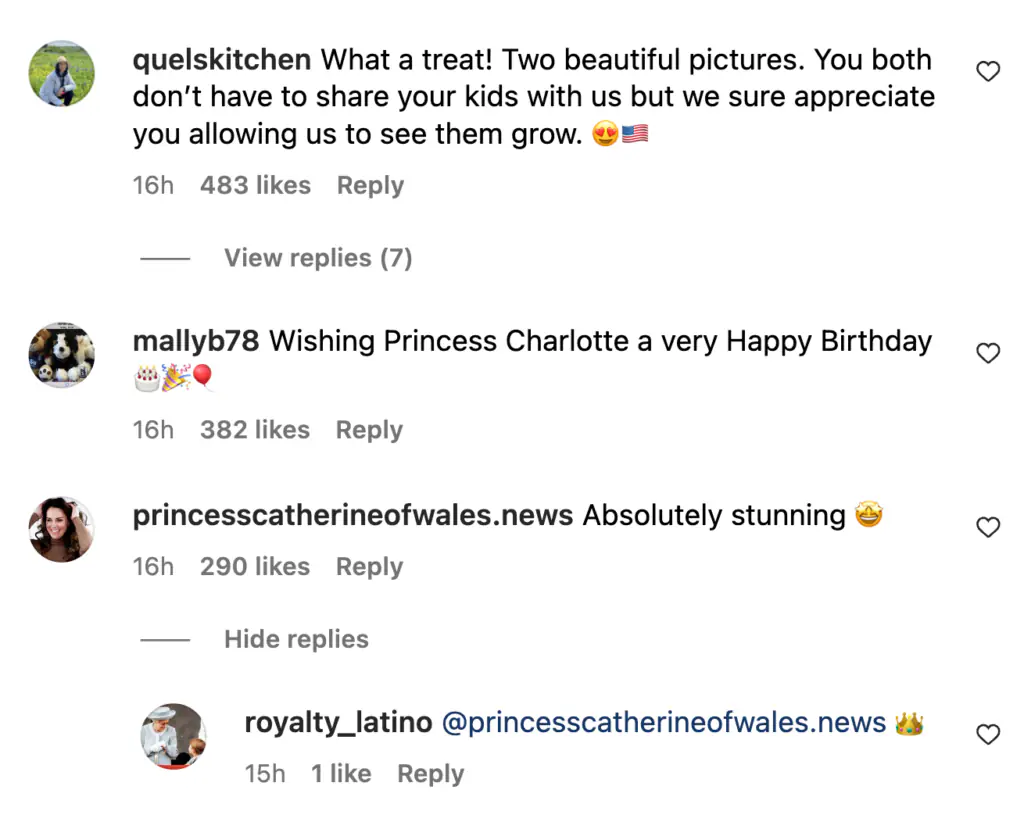Reply to princesscatherineofwales.news comment

[x=369, y=567]
